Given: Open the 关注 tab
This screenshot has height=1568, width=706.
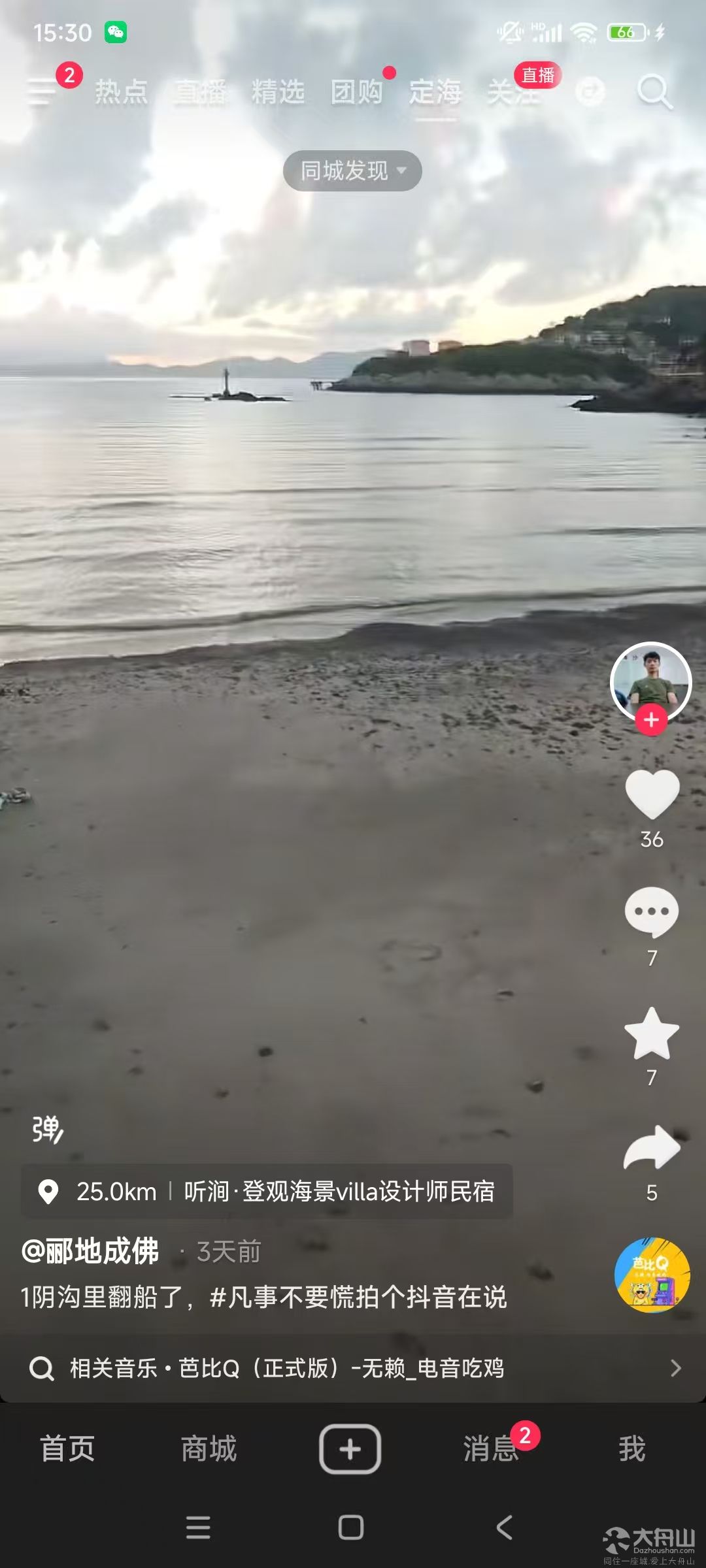Looking at the screenshot, I should coord(514,91).
